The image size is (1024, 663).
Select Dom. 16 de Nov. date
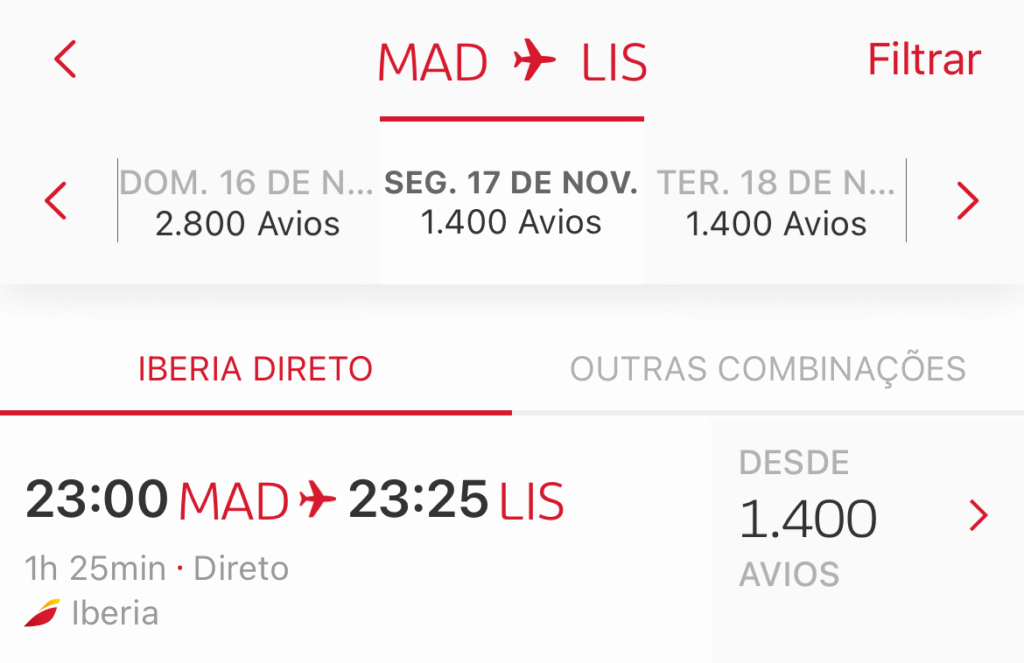(x=247, y=203)
